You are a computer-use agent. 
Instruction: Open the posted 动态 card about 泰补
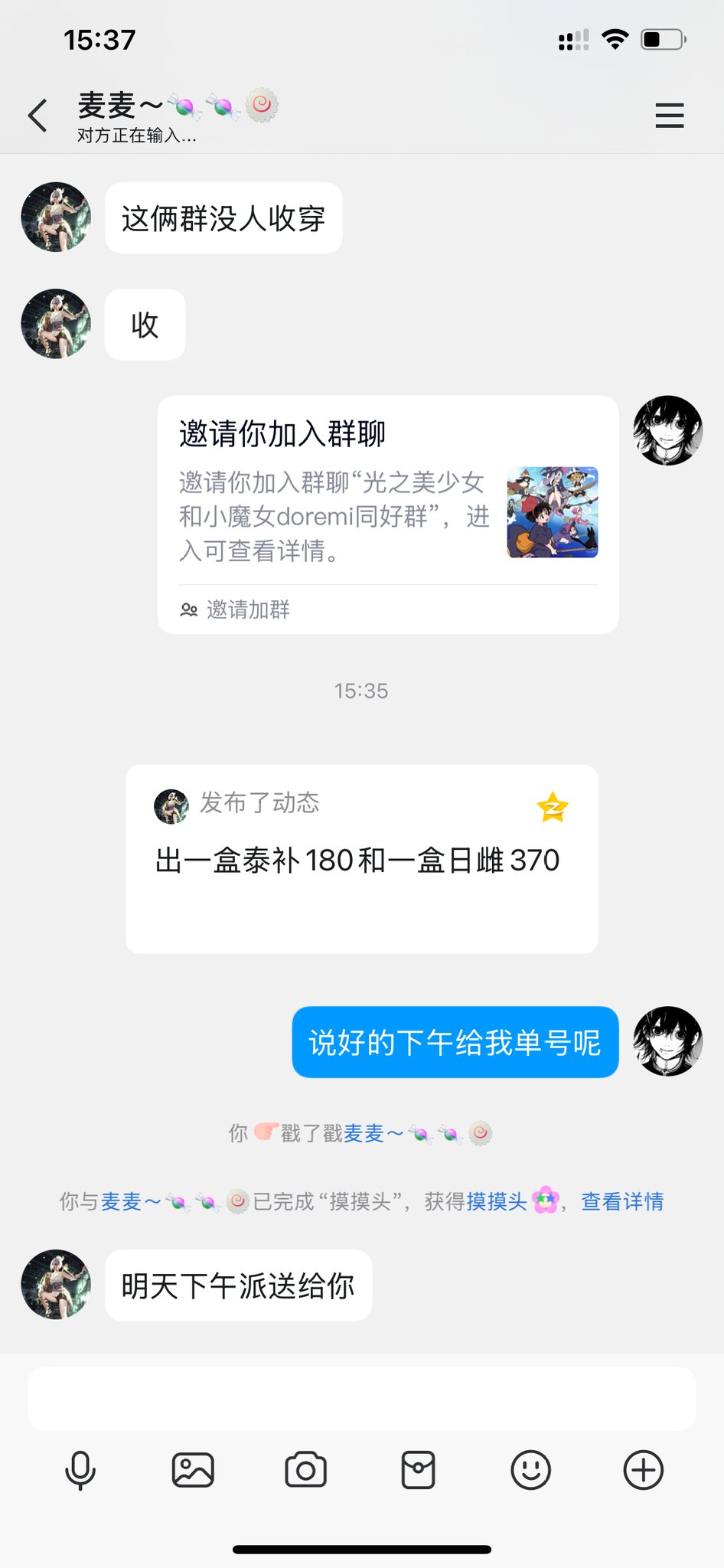pyautogui.click(x=361, y=859)
